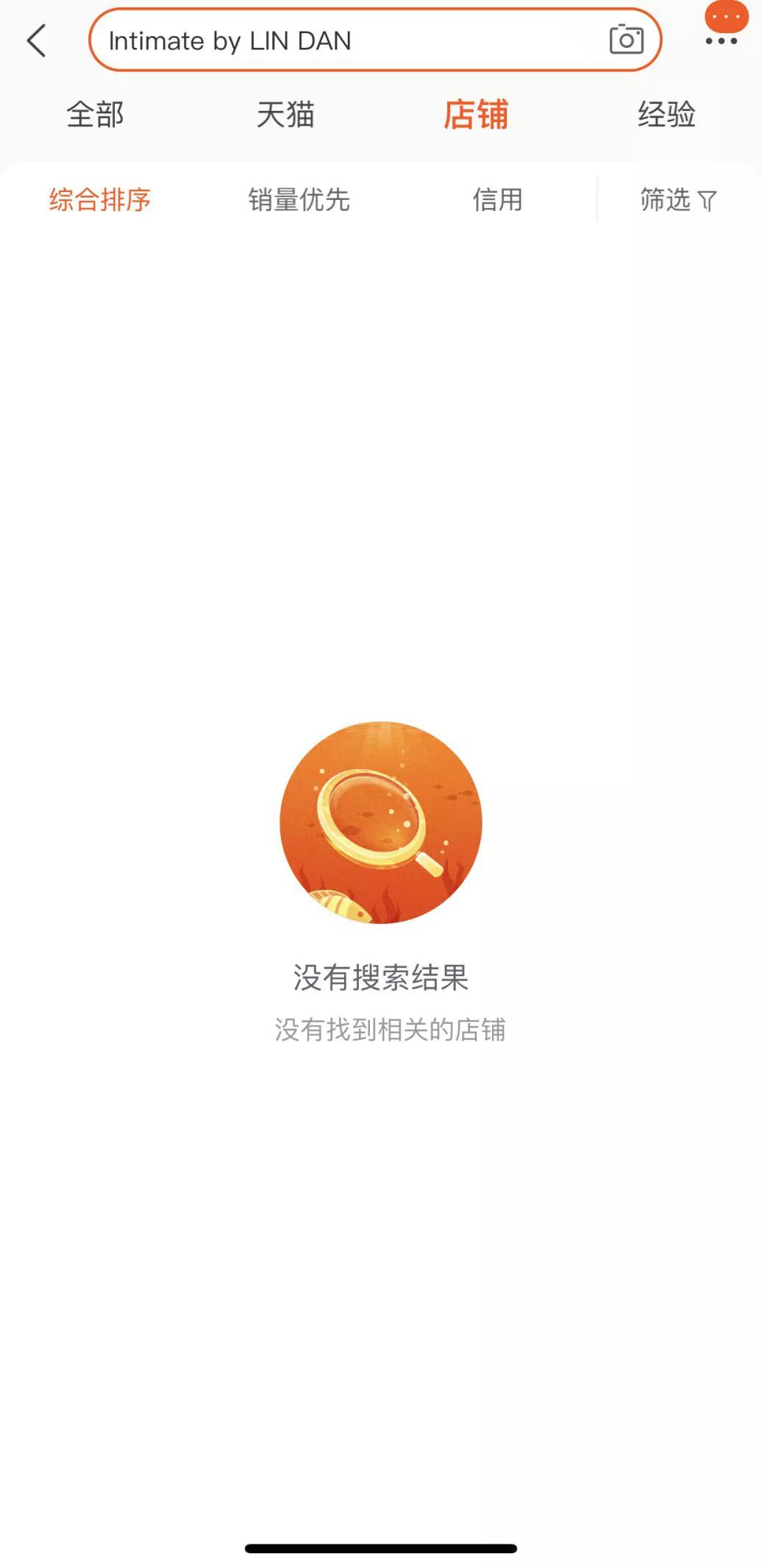Tap the search field with Intimate by LIN DAN
Image resolution: width=762 pixels, height=1568 pixels.
pos(346,40)
